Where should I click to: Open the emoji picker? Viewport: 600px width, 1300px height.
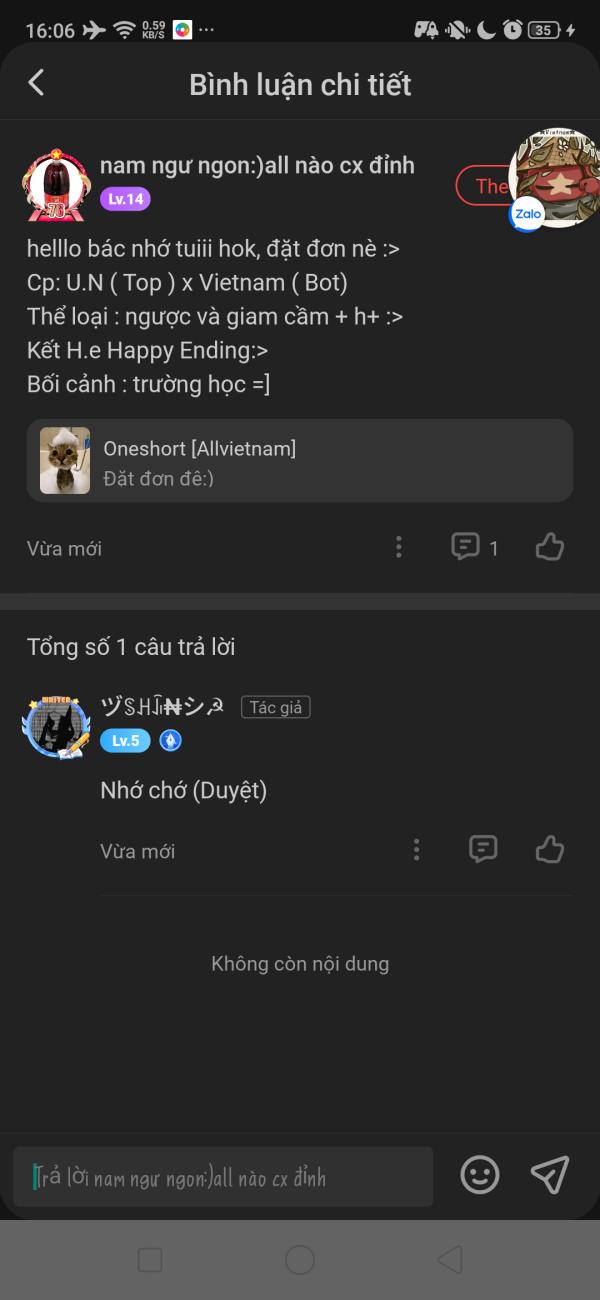tap(480, 1175)
